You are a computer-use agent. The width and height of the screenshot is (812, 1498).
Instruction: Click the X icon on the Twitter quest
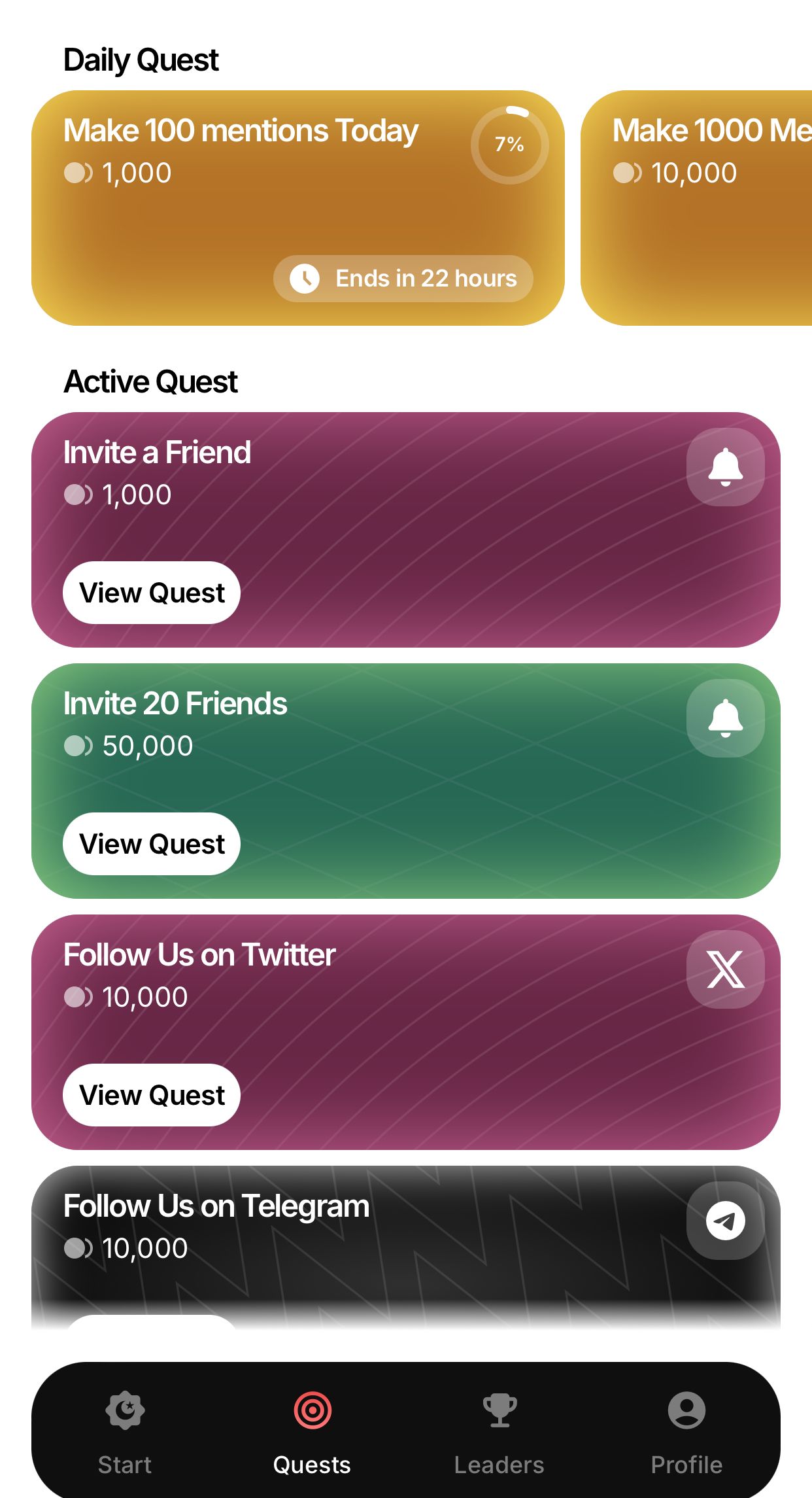click(726, 969)
